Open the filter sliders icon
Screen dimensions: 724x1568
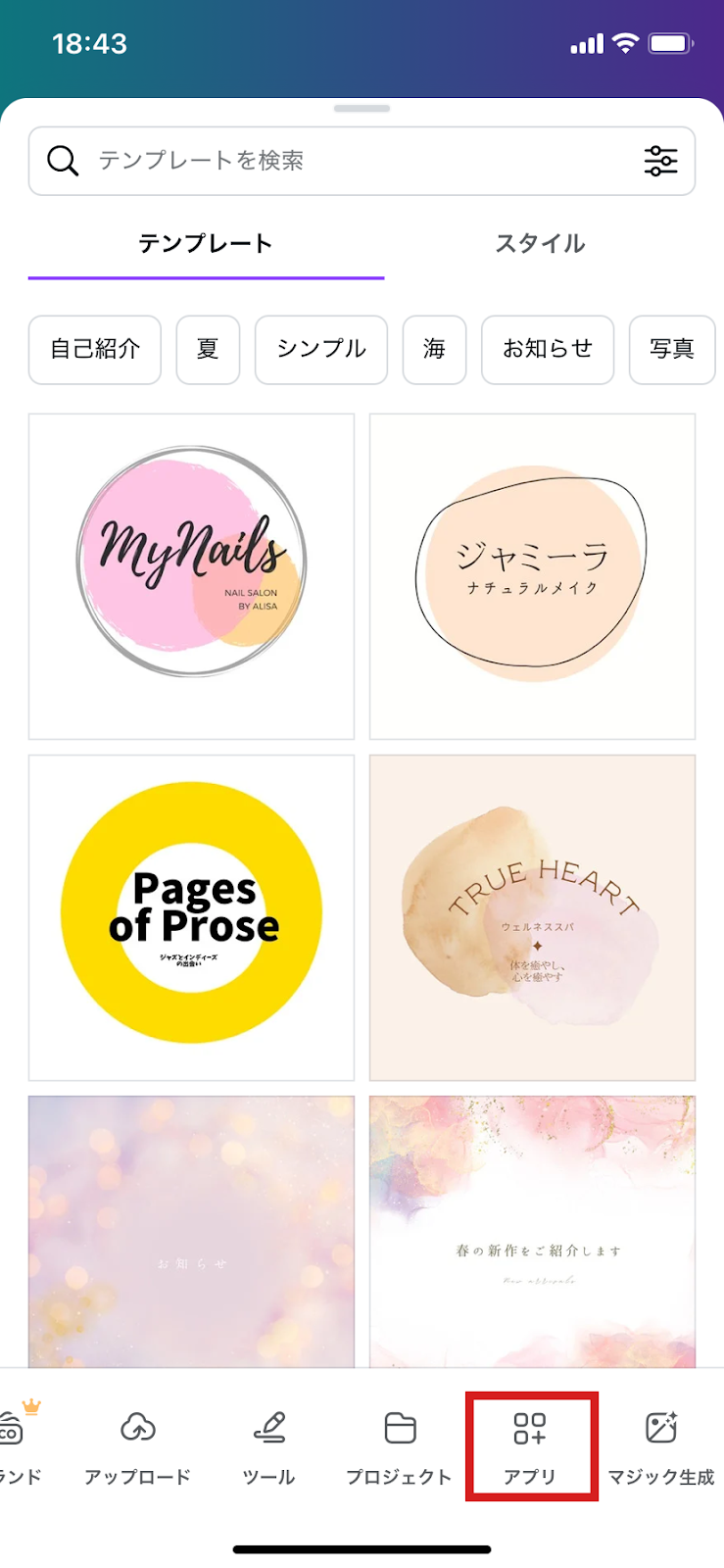click(660, 161)
